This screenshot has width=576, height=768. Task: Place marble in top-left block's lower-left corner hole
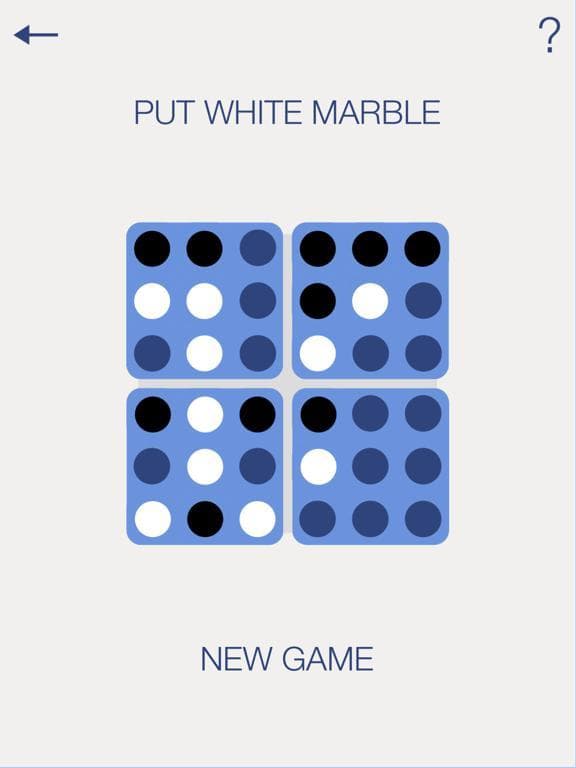[x=152, y=353]
